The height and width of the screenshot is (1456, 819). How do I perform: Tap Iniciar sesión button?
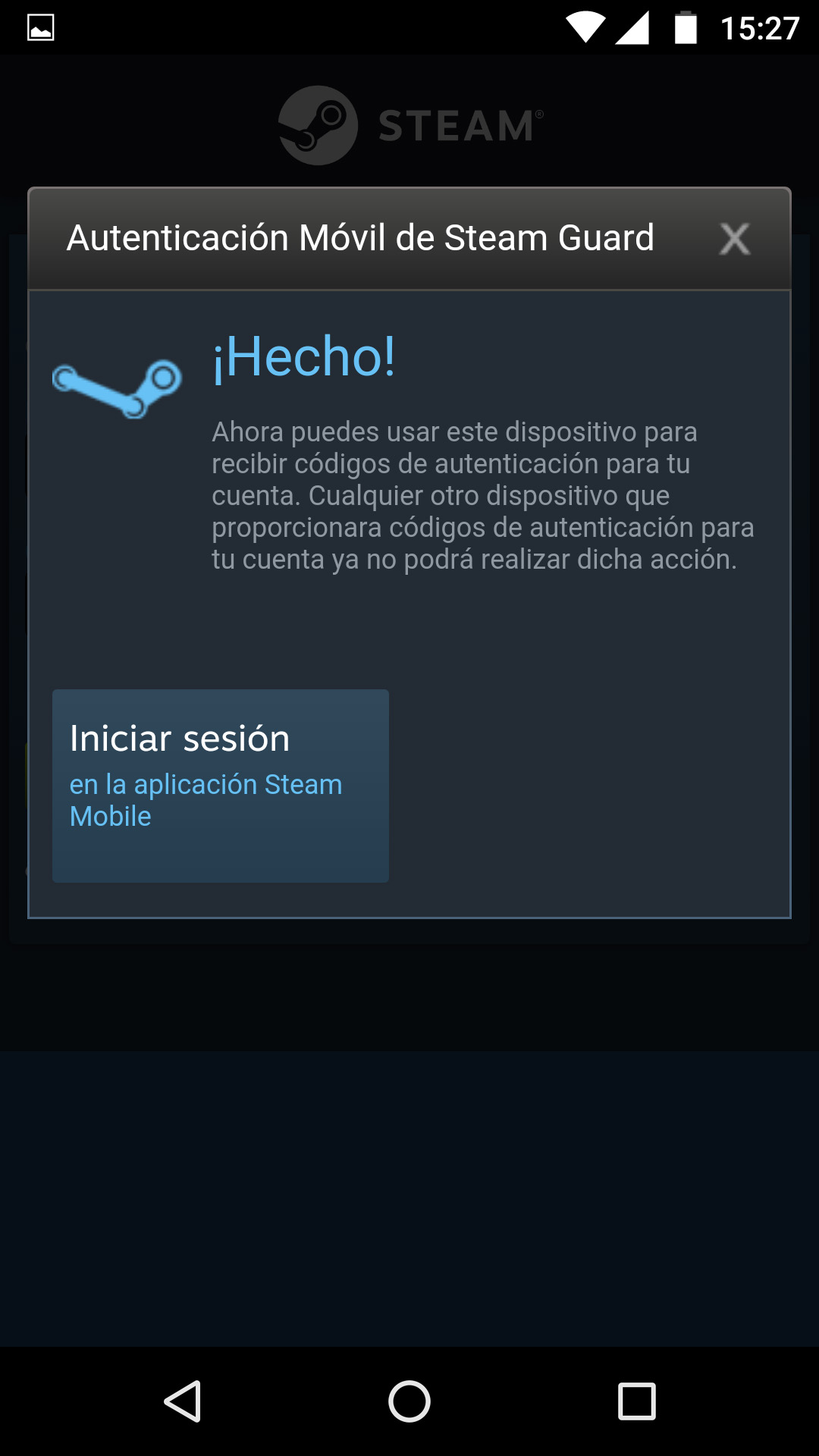[220, 785]
